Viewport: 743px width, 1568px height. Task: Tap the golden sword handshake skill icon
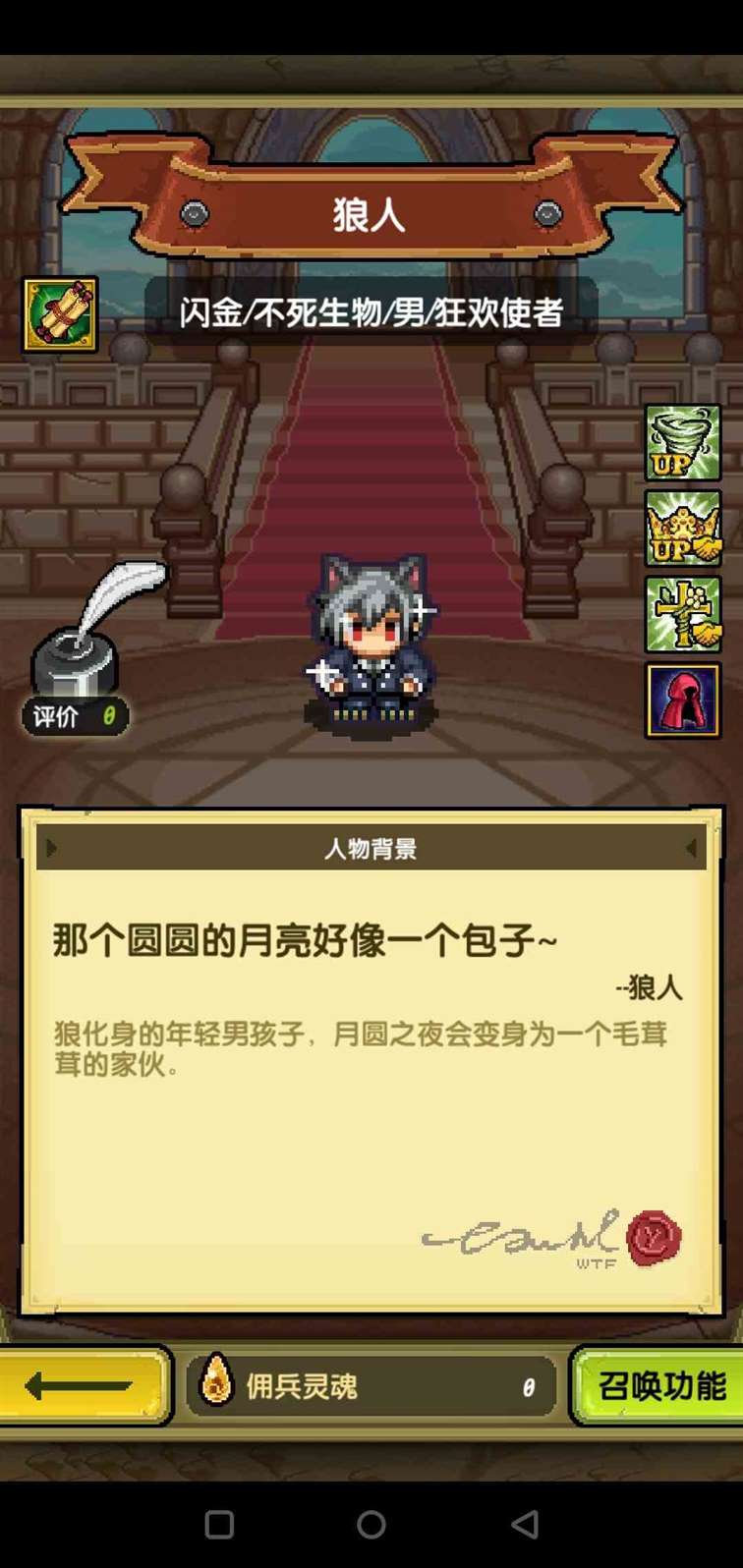click(x=682, y=614)
